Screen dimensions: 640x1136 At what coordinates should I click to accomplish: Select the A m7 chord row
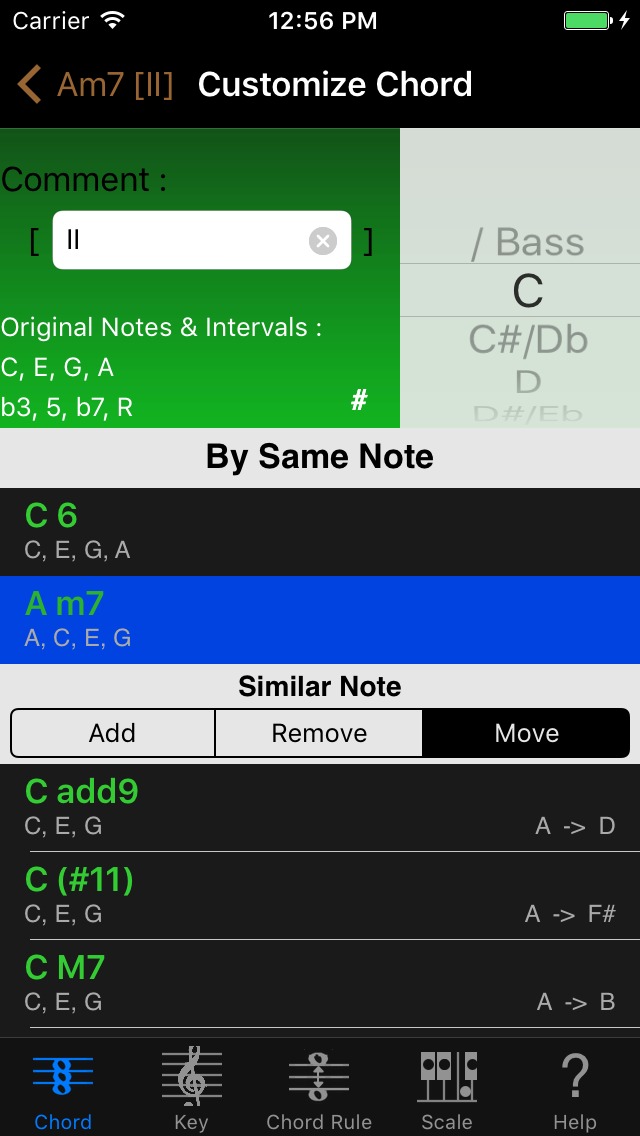(320, 620)
